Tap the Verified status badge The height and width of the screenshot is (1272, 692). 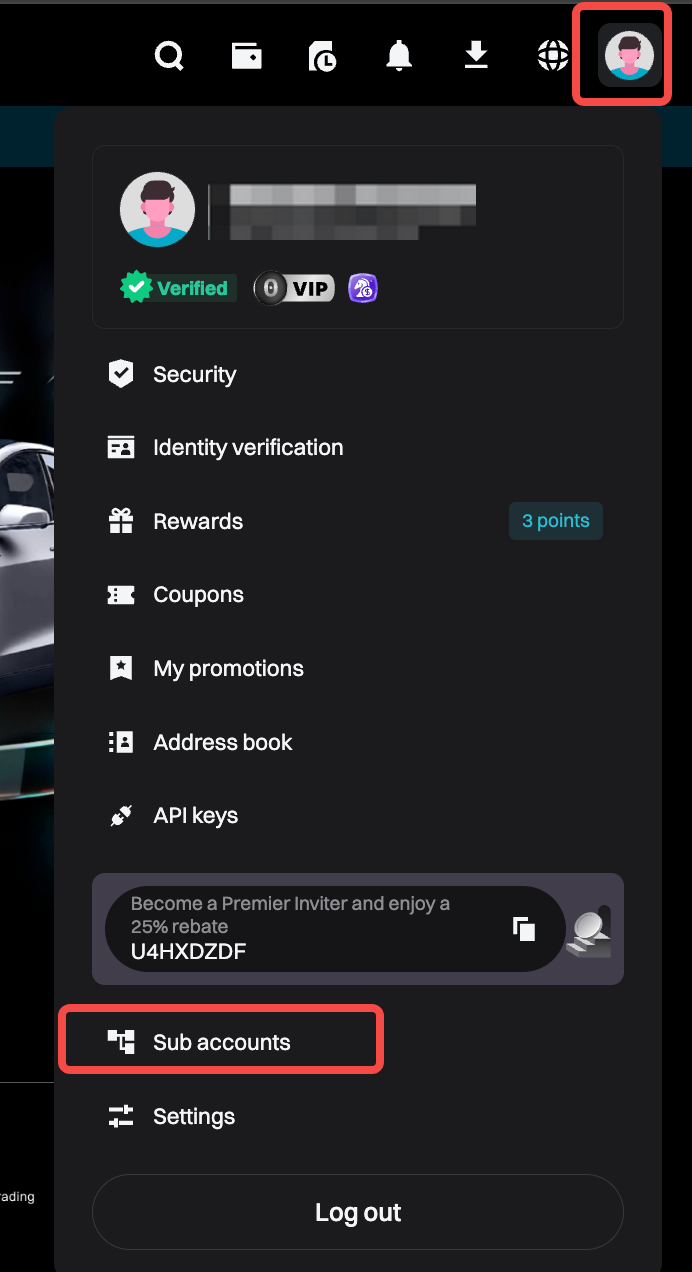pyautogui.click(x=177, y=288)
